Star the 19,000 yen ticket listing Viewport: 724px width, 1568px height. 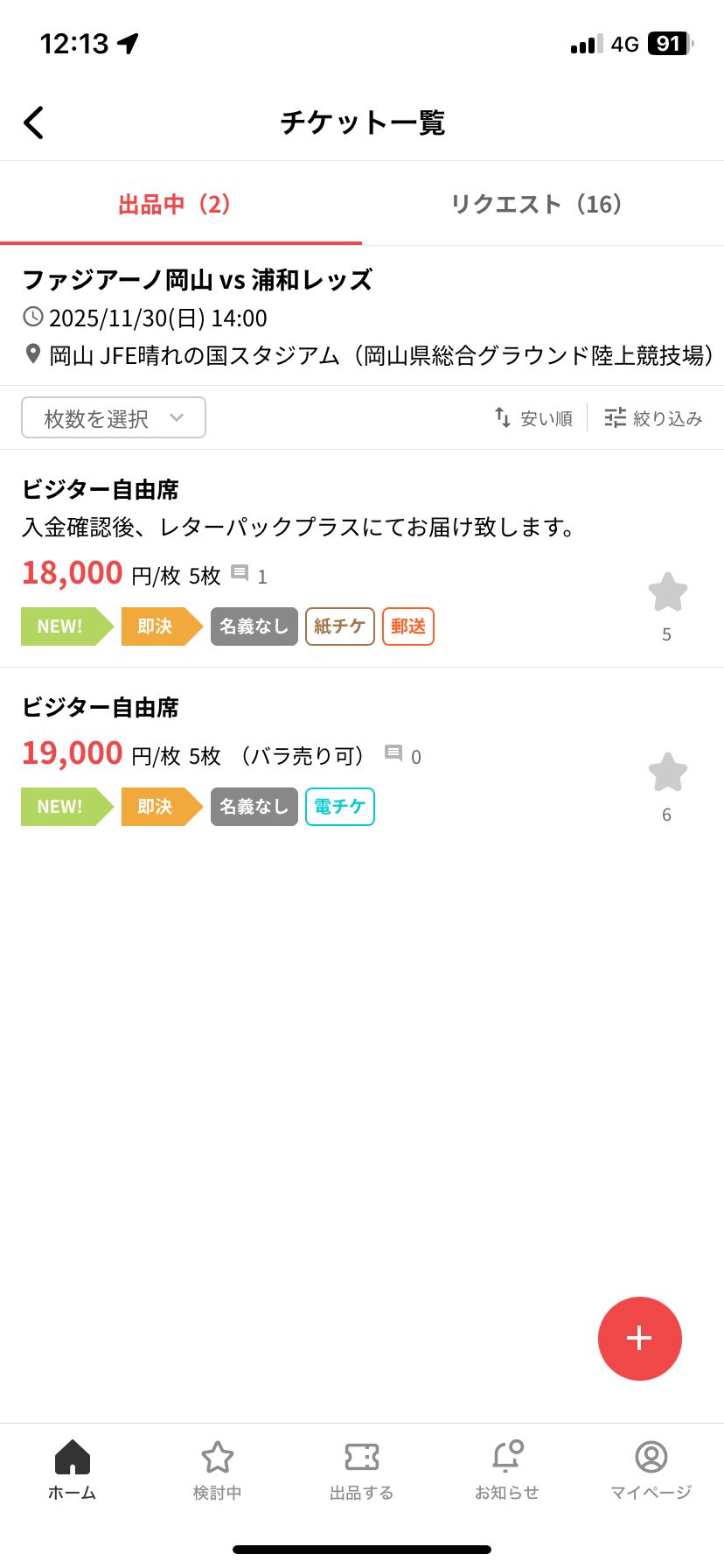point(667,773)
